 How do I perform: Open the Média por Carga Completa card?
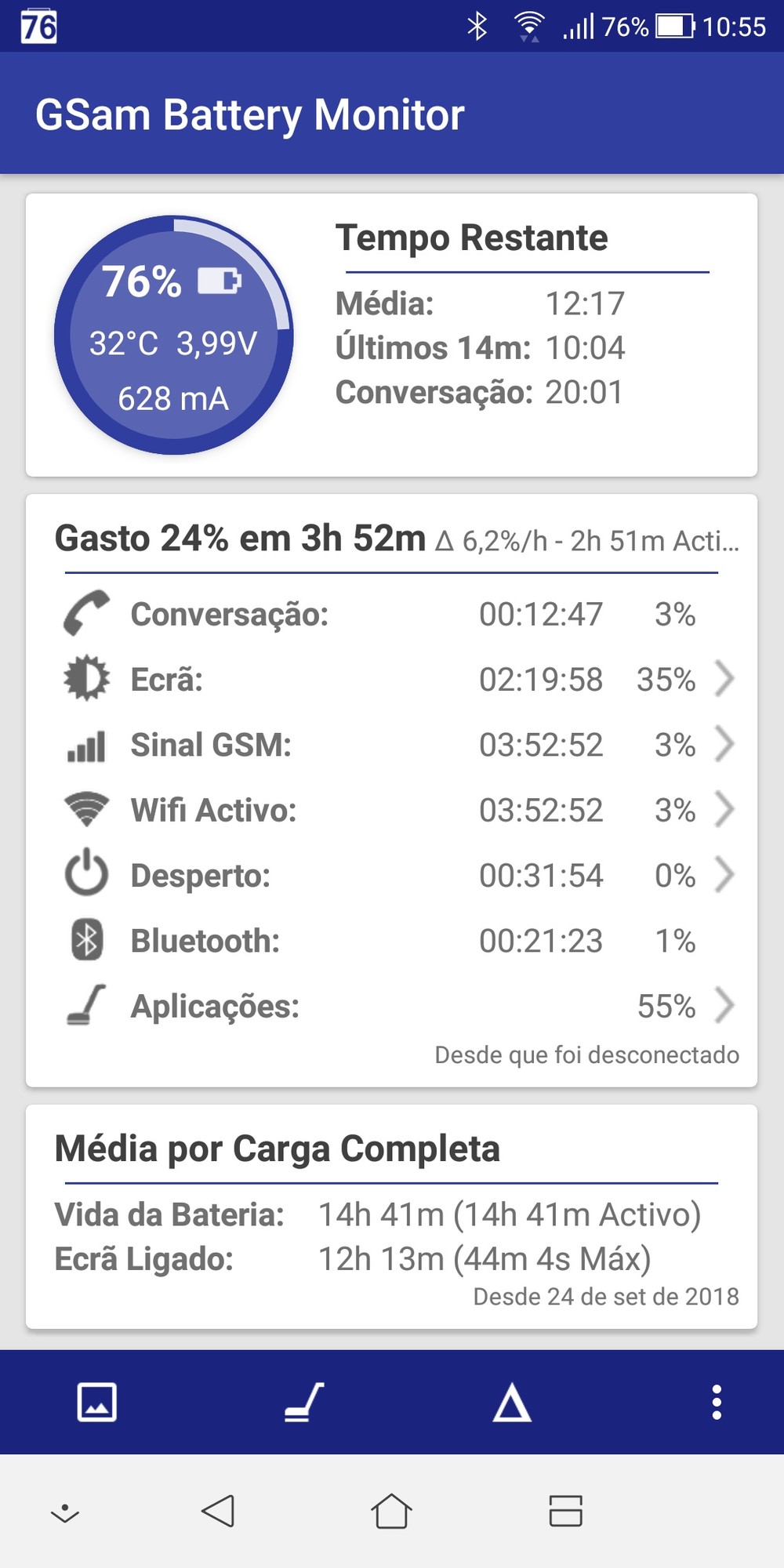[392, 1217]
